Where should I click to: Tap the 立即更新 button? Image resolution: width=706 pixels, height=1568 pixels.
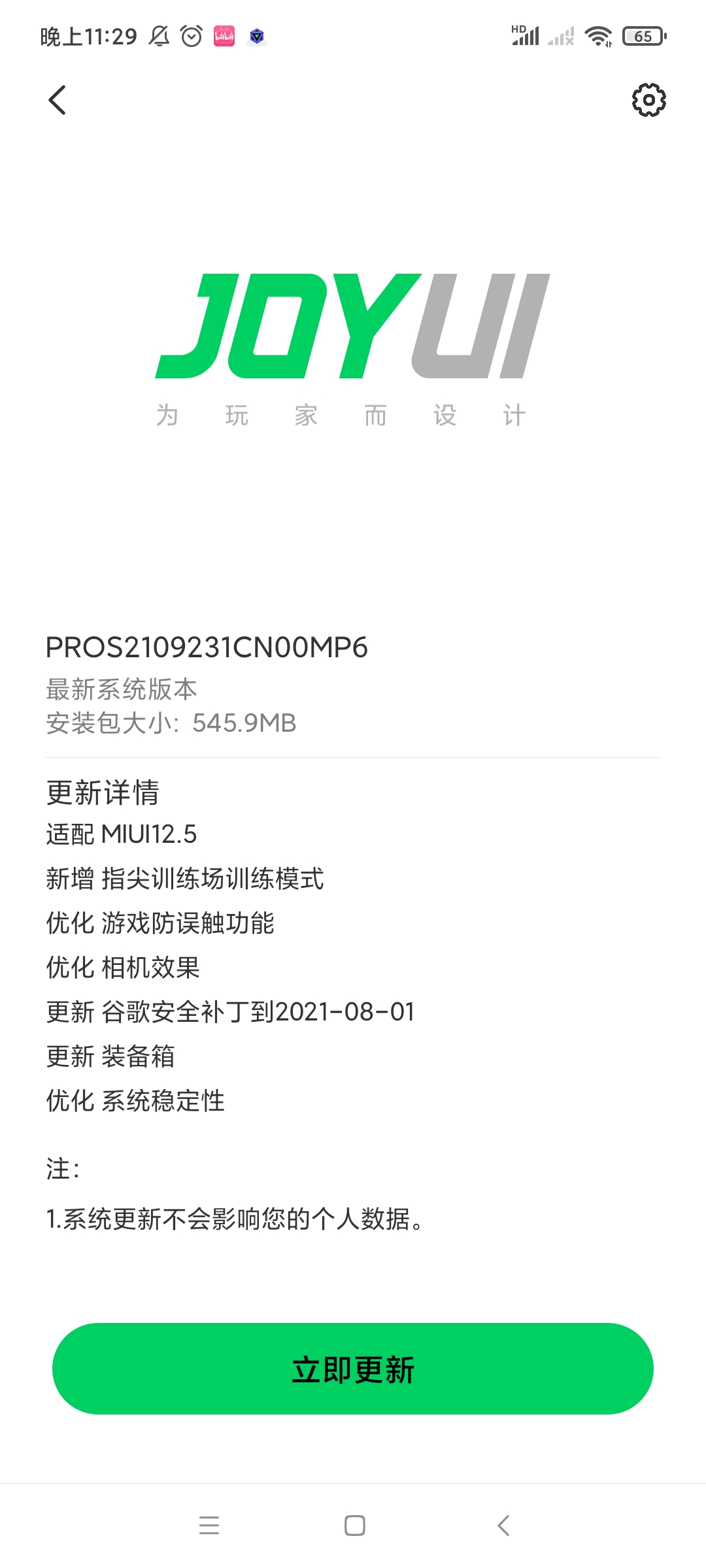point(353,1369)
